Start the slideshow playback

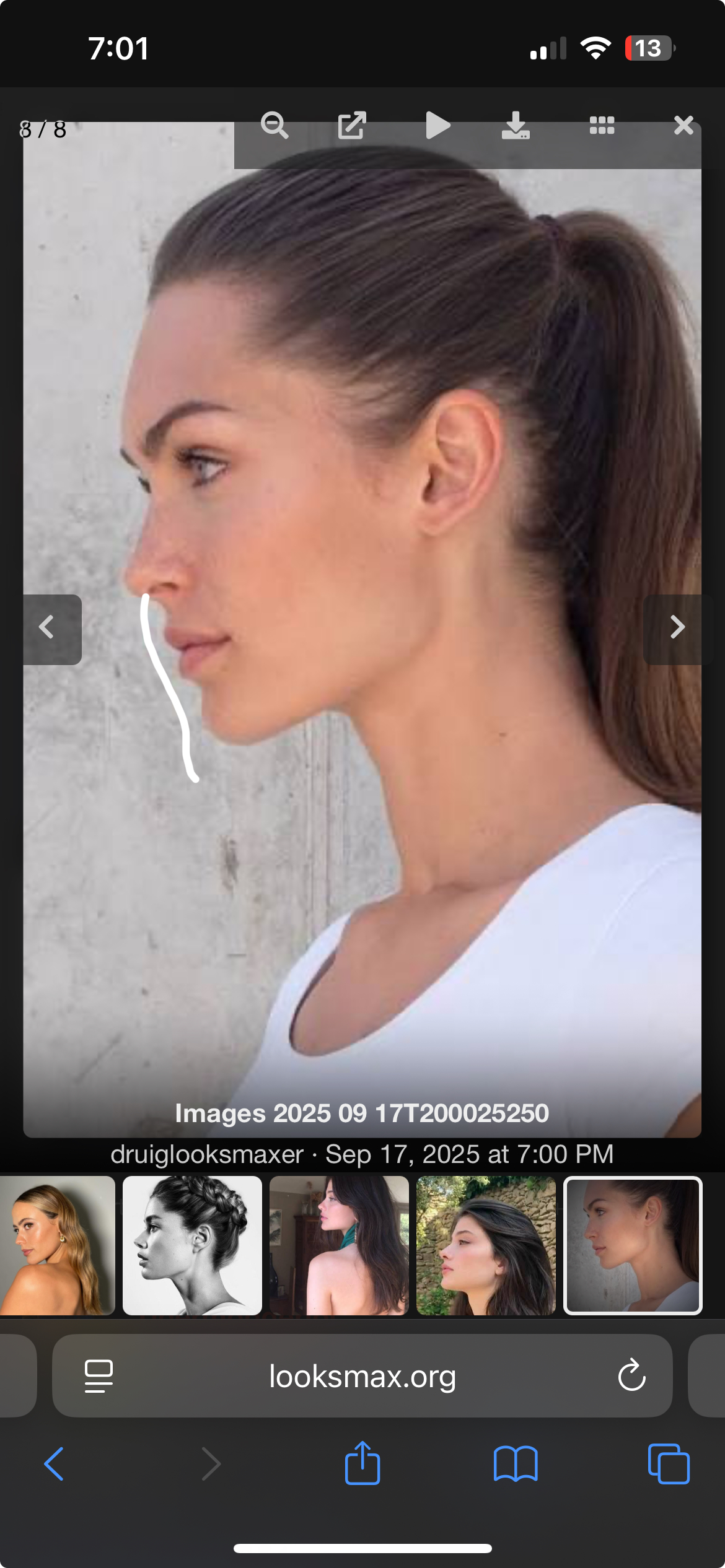point(437,126)
